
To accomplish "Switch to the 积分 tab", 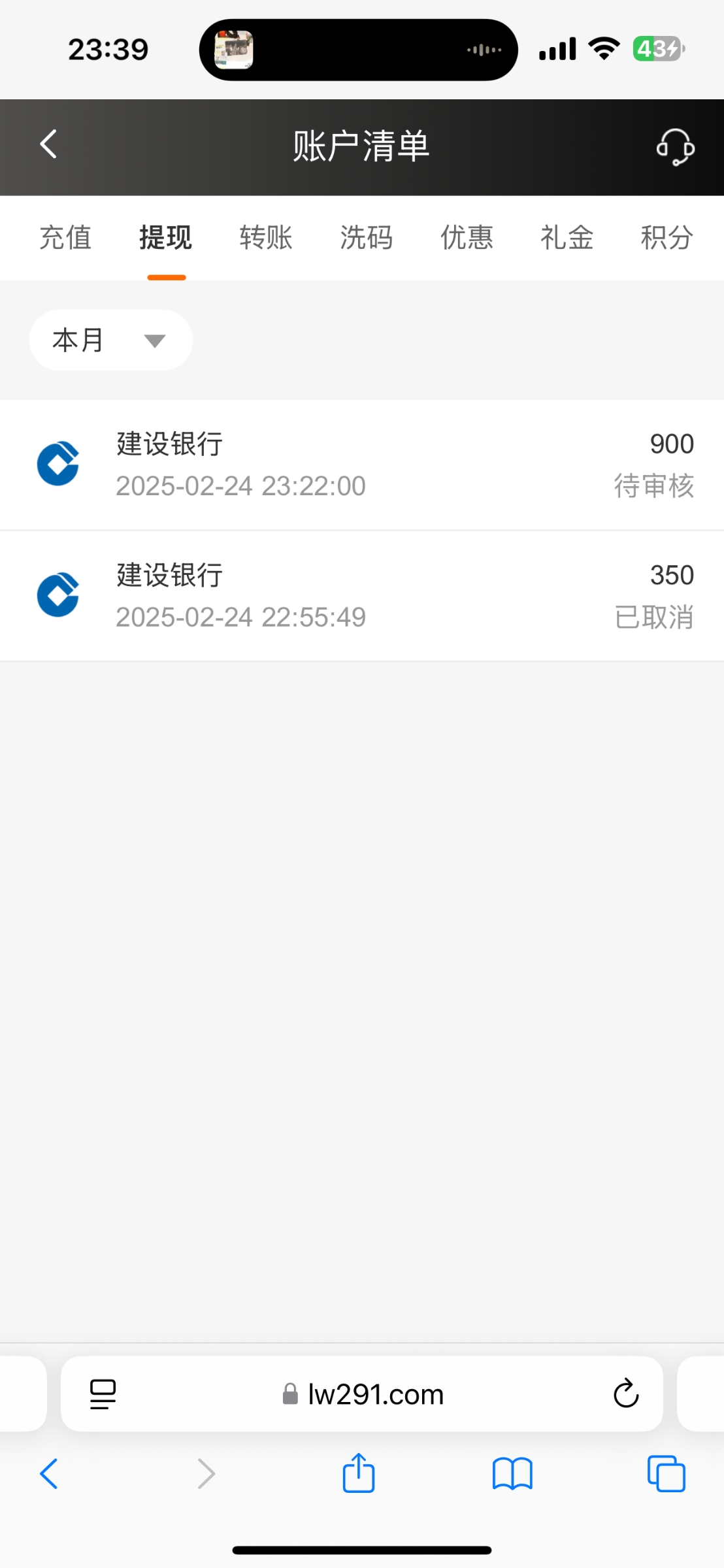I will 667,237.
